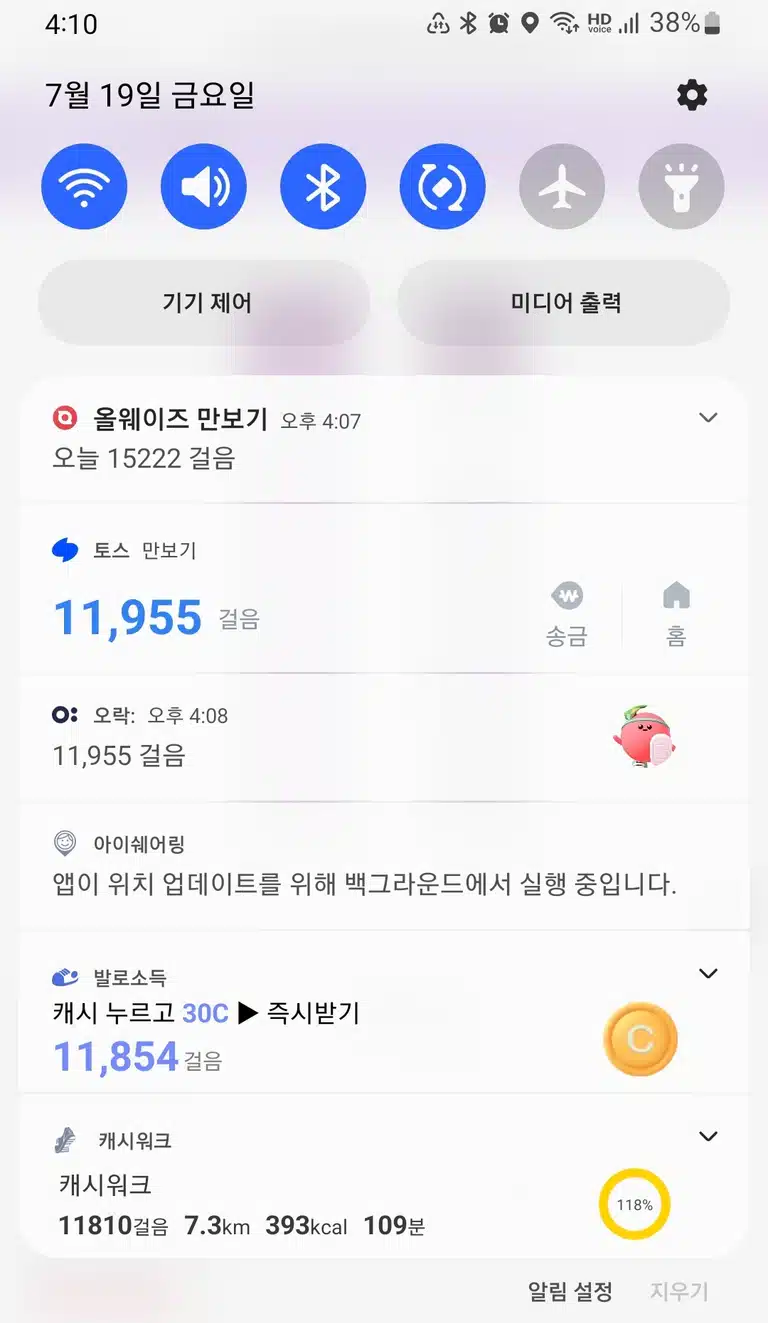Screen dimensions: 768x1323
Task: Tap 지우기 to clear notifications
Action: tap(679, 1291)
